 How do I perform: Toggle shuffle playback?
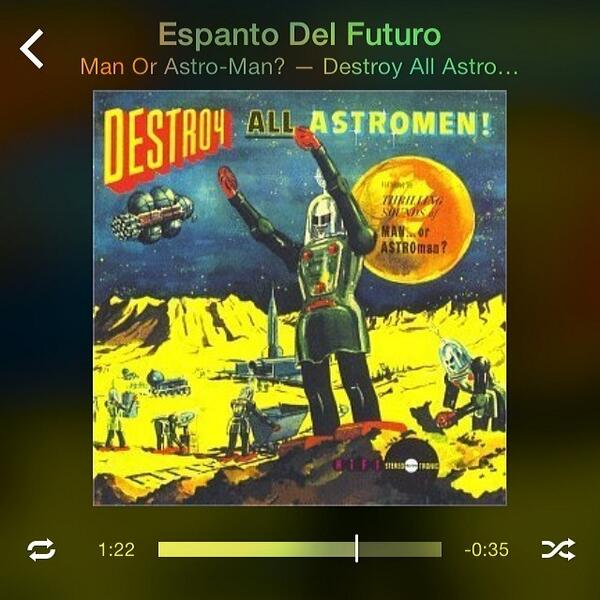(558, 549)
